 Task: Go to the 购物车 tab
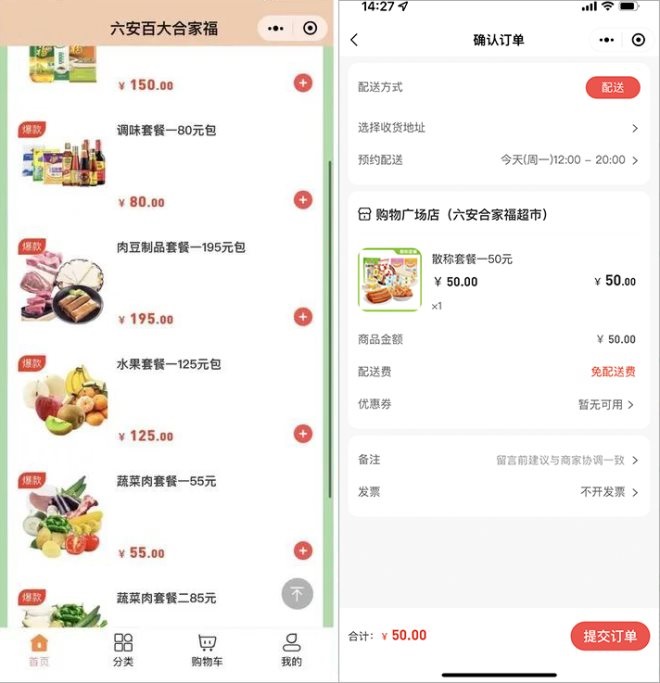point(207,650)
